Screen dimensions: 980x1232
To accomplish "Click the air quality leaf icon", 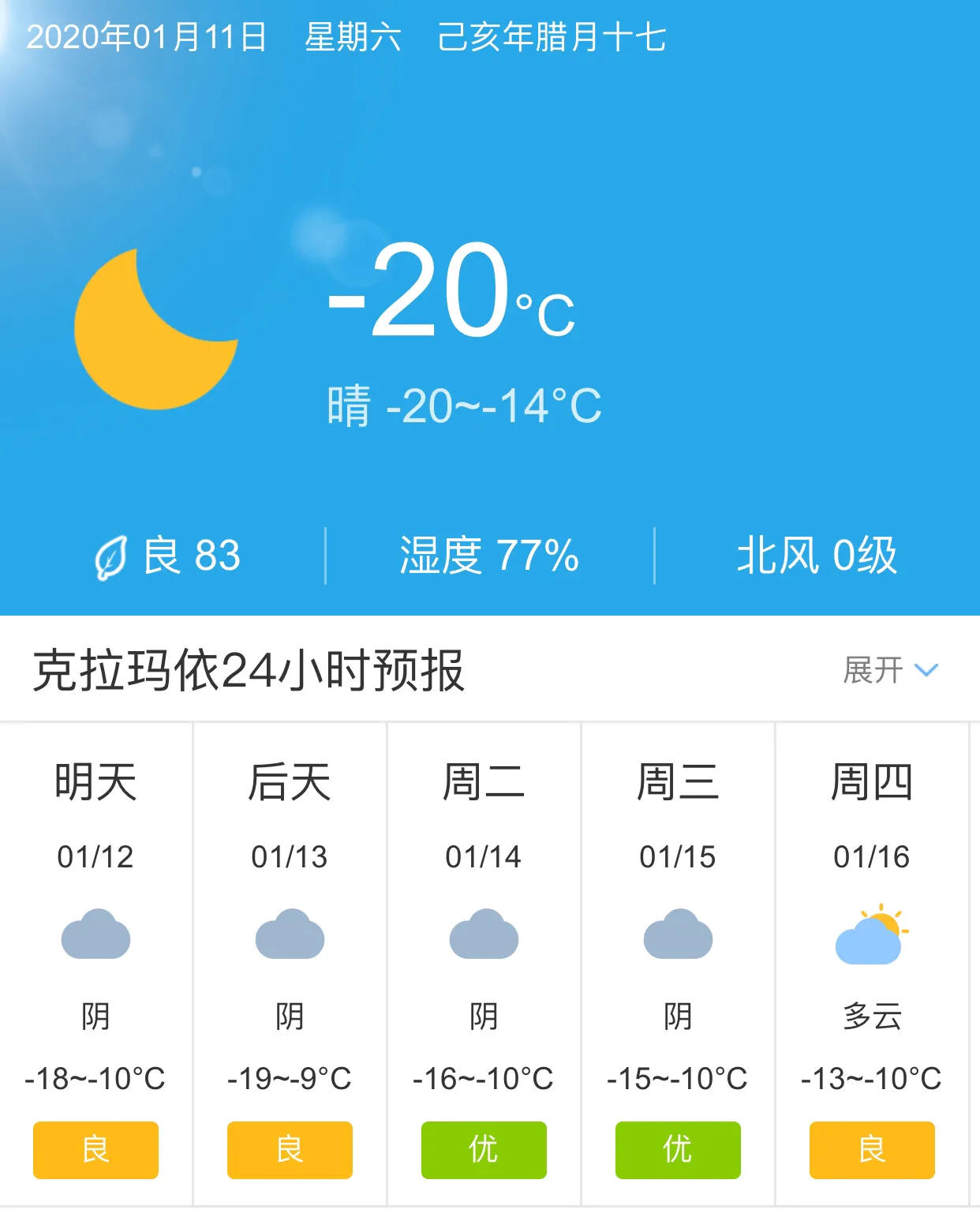I will [110, 556].
